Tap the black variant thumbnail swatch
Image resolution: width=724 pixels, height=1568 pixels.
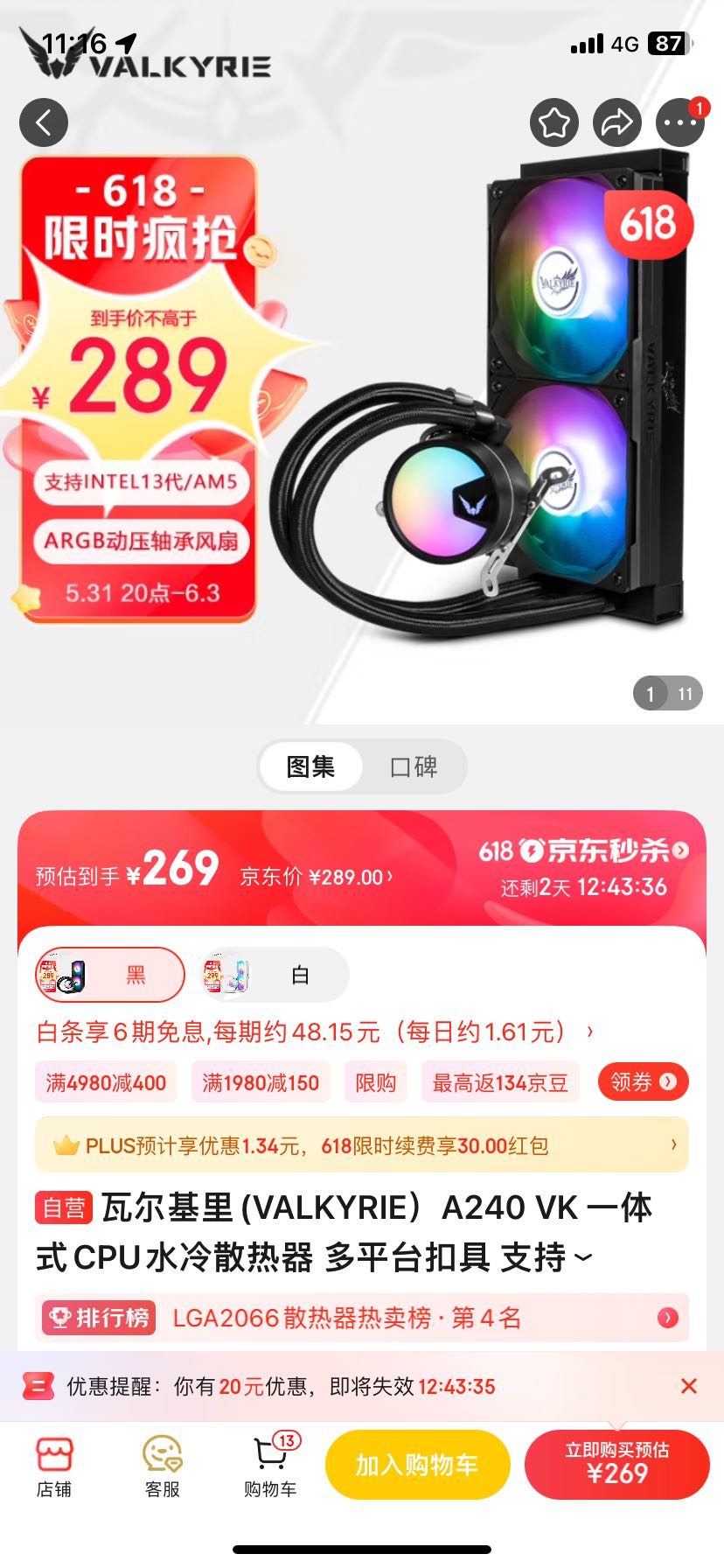coord(66,974)
